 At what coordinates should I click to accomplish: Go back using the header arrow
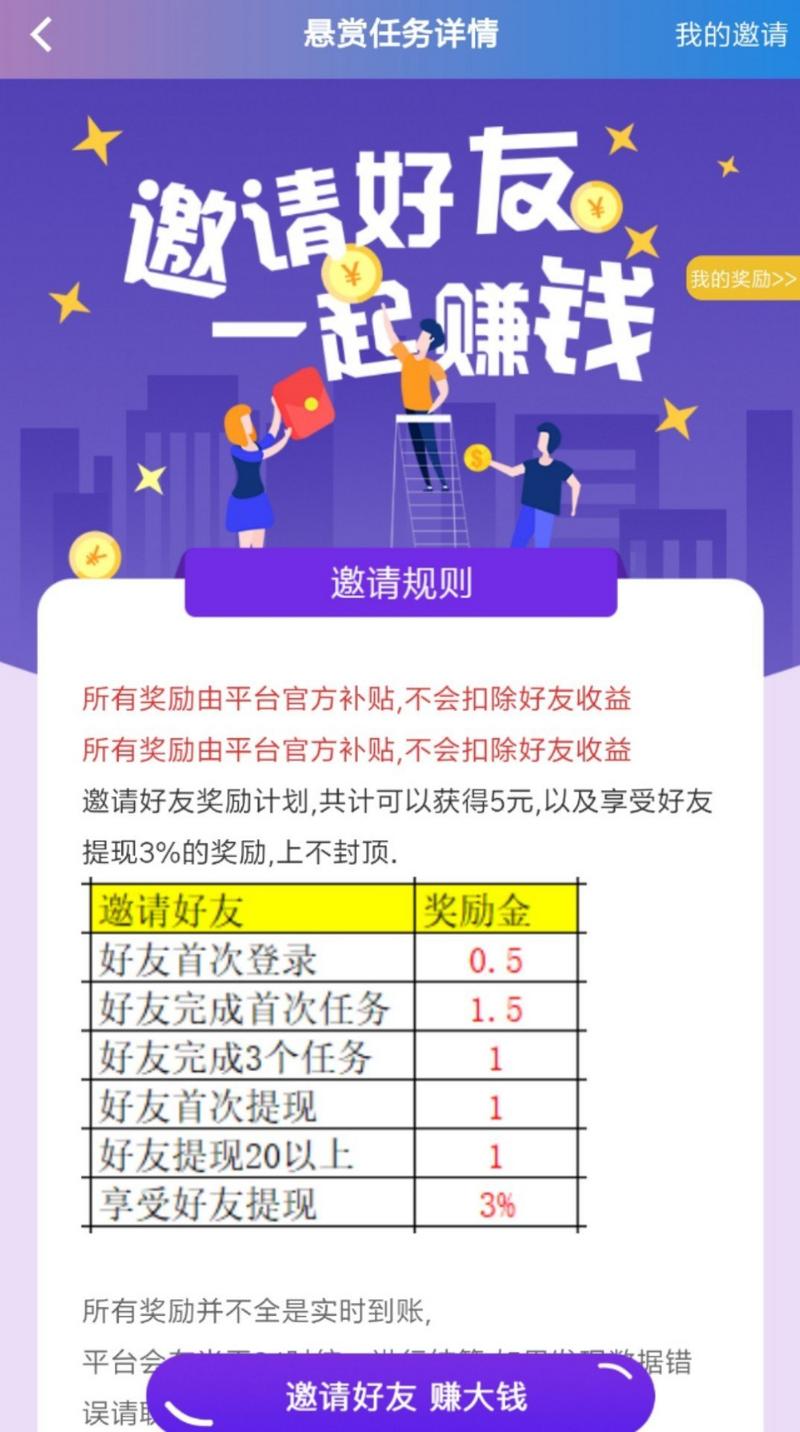tap(41, 35)
